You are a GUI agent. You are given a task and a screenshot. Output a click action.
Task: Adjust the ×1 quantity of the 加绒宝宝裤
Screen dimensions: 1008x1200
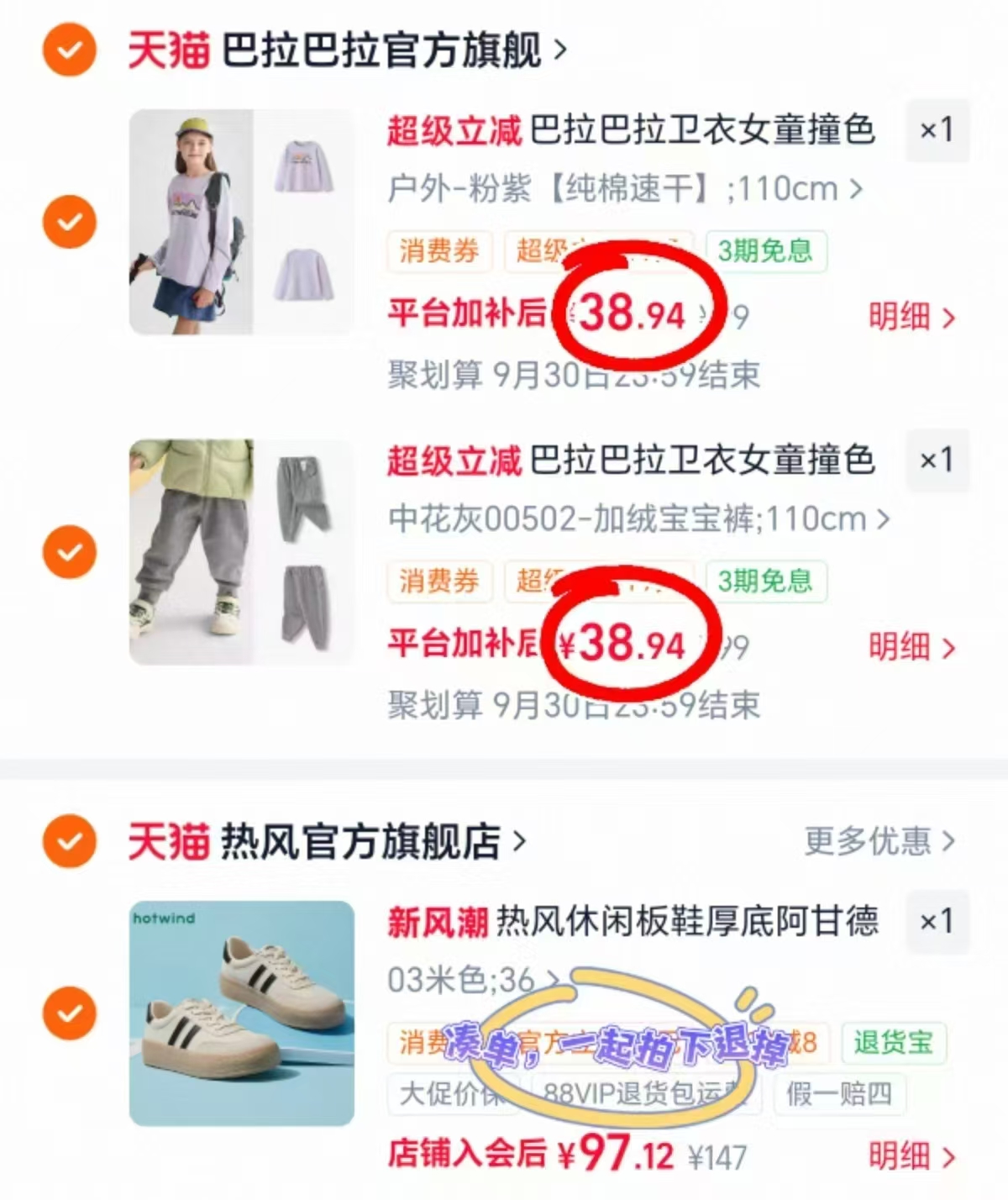coord(937,460)
